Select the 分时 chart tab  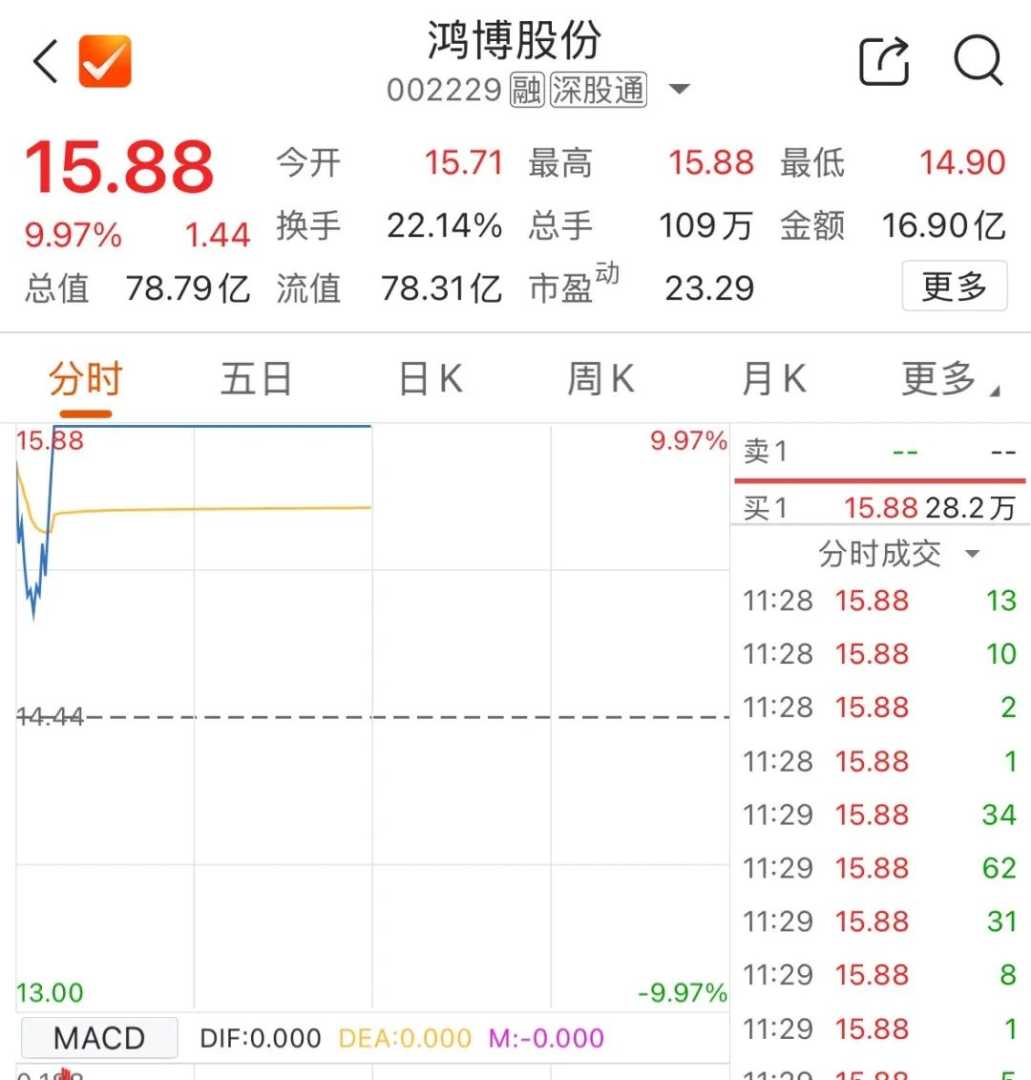pos(85,381)
